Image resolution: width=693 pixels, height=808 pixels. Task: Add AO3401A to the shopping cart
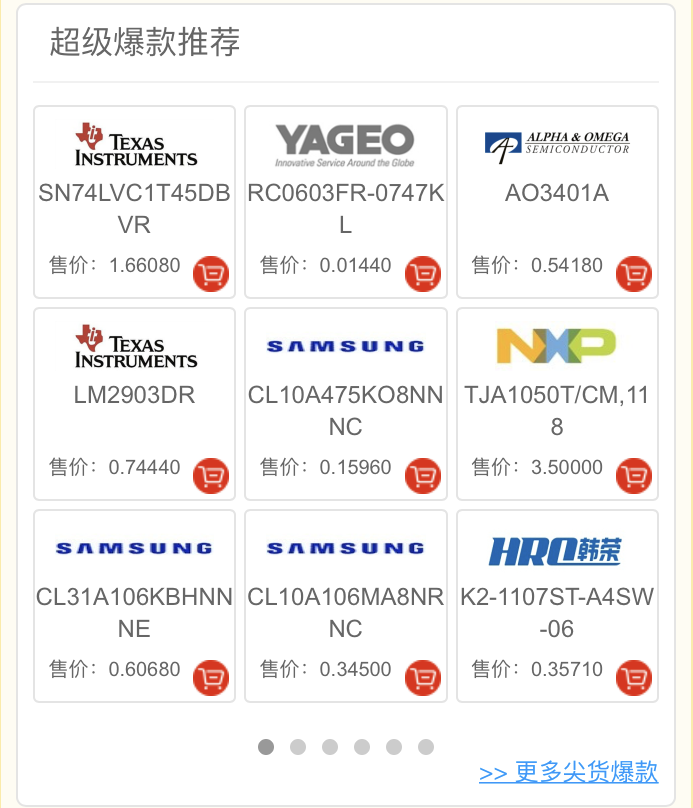coord(634,274)
